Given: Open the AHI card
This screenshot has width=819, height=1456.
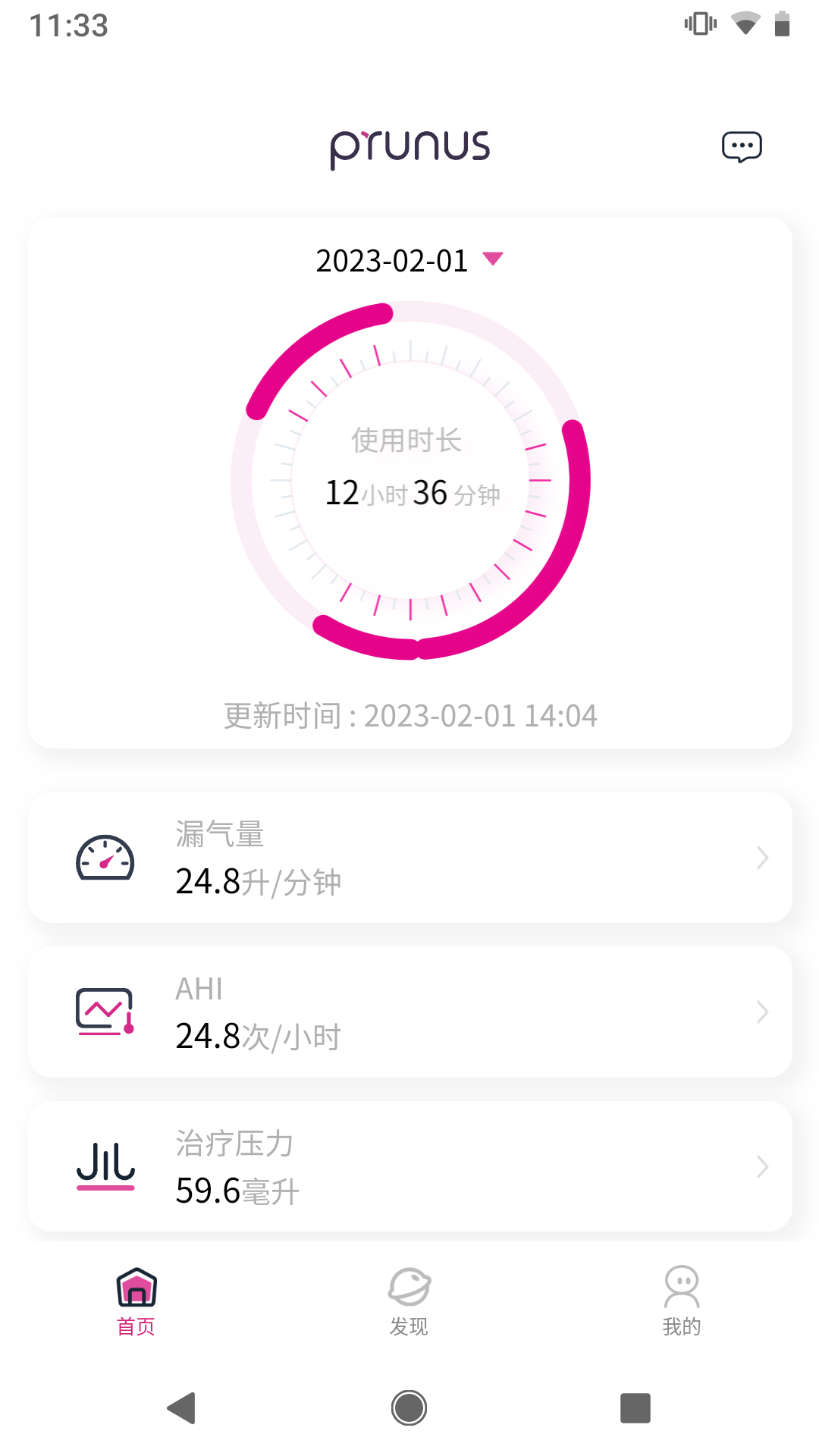Looking at the screenshot, I should (x=409, y=1012).
